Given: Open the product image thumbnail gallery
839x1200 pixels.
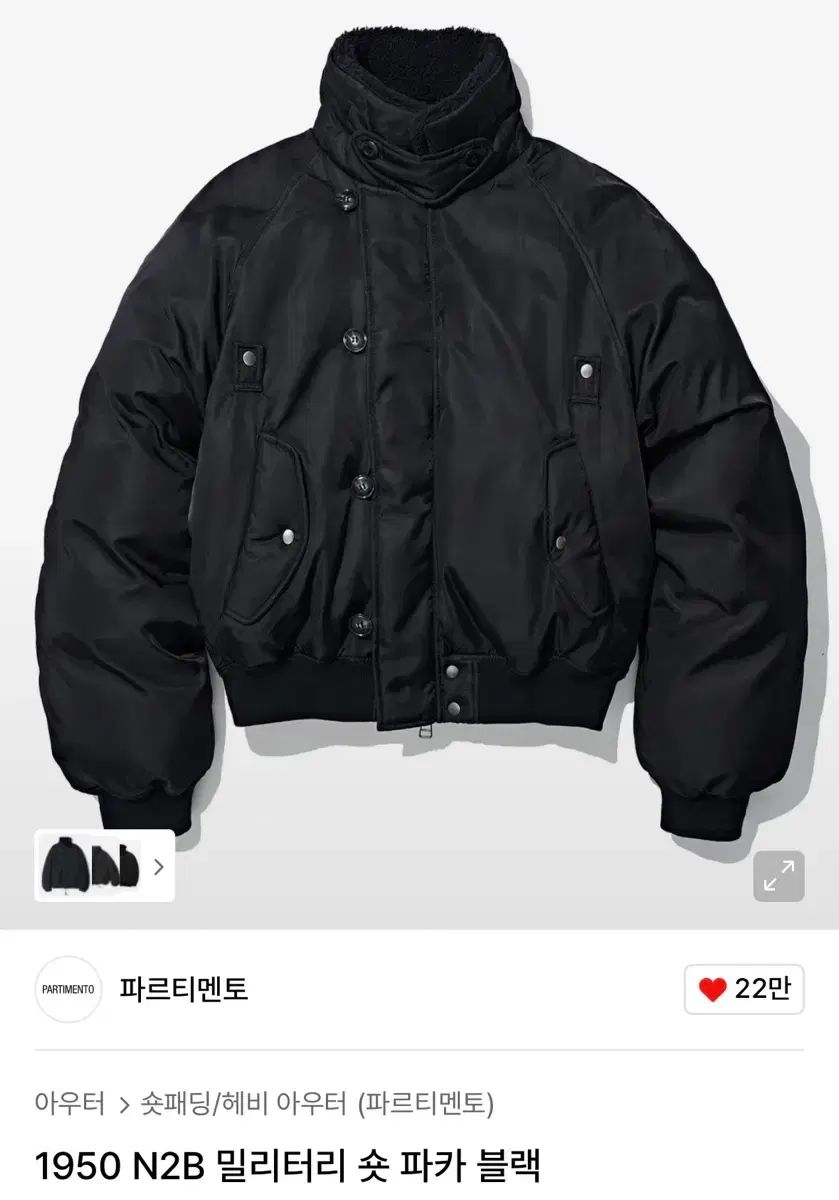Looking at the screenshot, I should (104, 865).
